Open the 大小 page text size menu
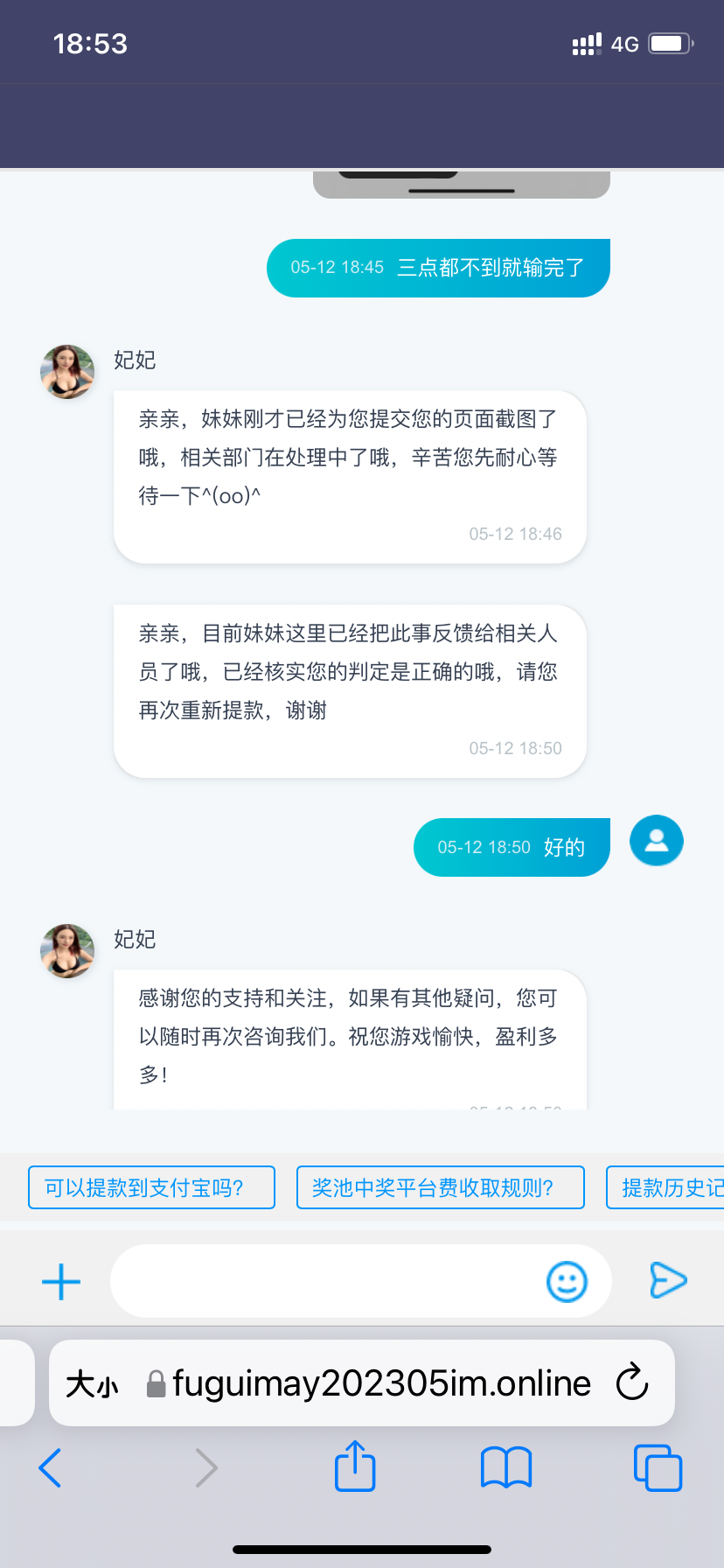724x1568 pixels. (x=92, y=1384)
